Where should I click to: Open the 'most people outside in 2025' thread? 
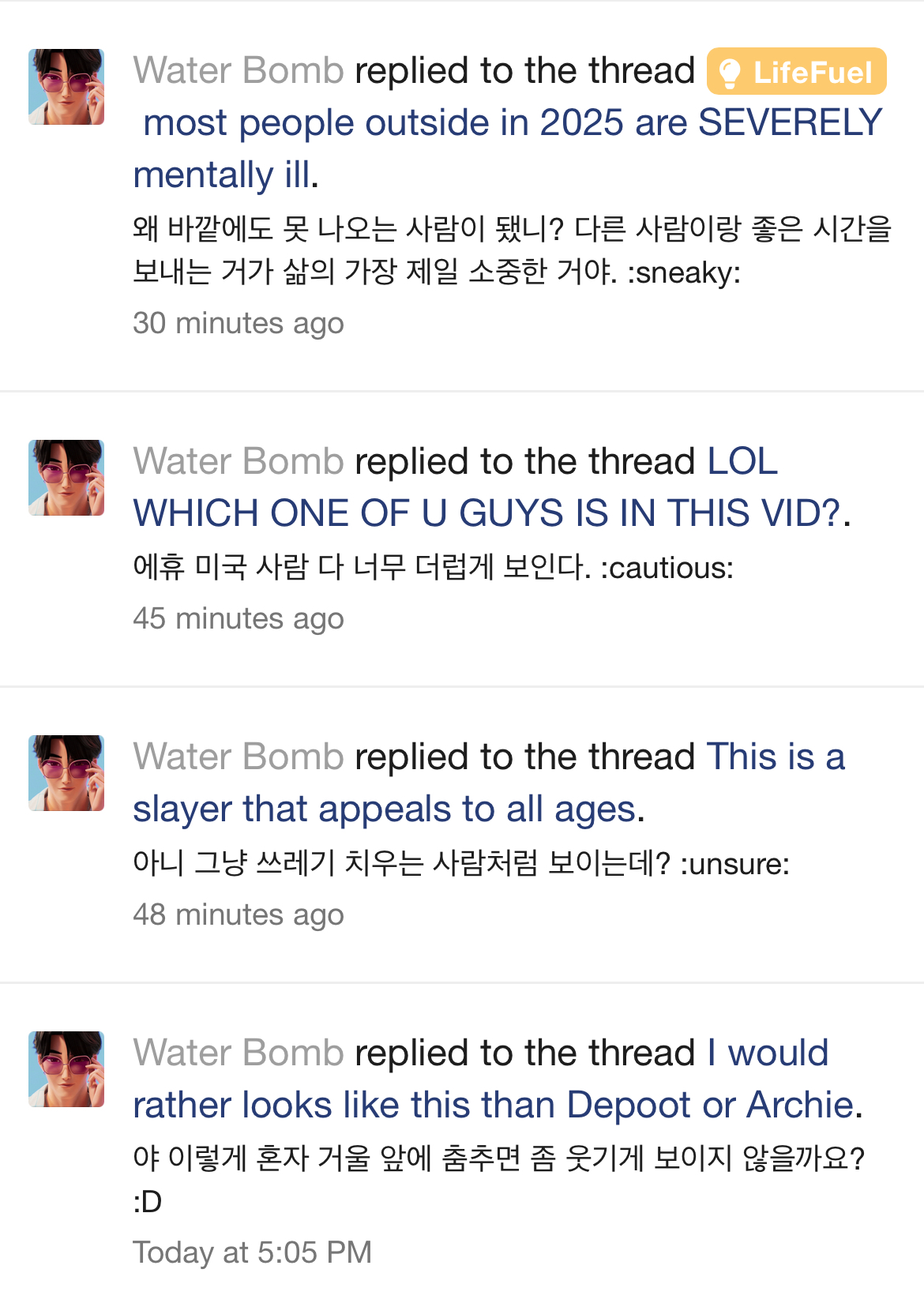click(512, 124)
